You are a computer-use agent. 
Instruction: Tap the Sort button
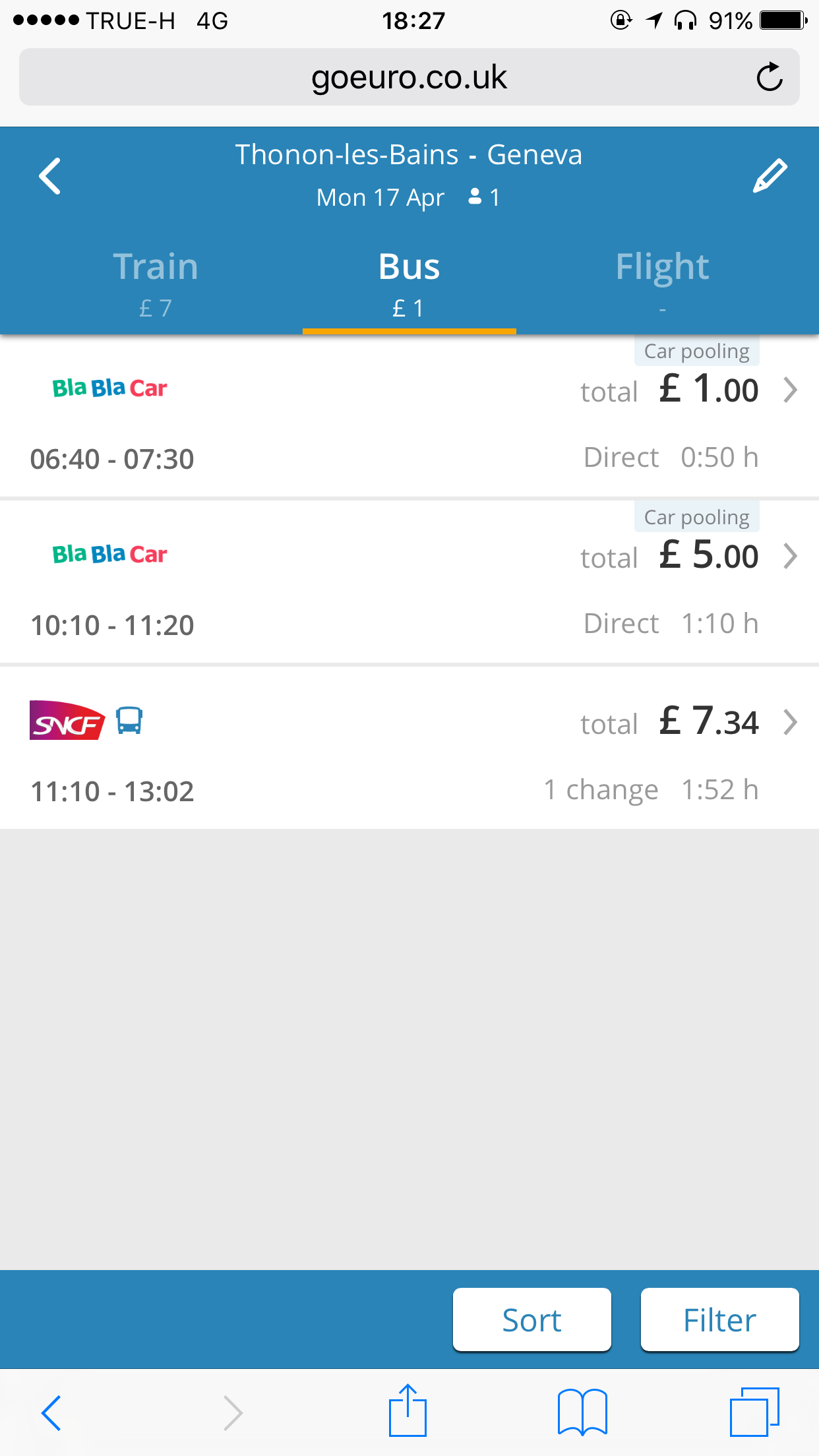coord(532,1319)
